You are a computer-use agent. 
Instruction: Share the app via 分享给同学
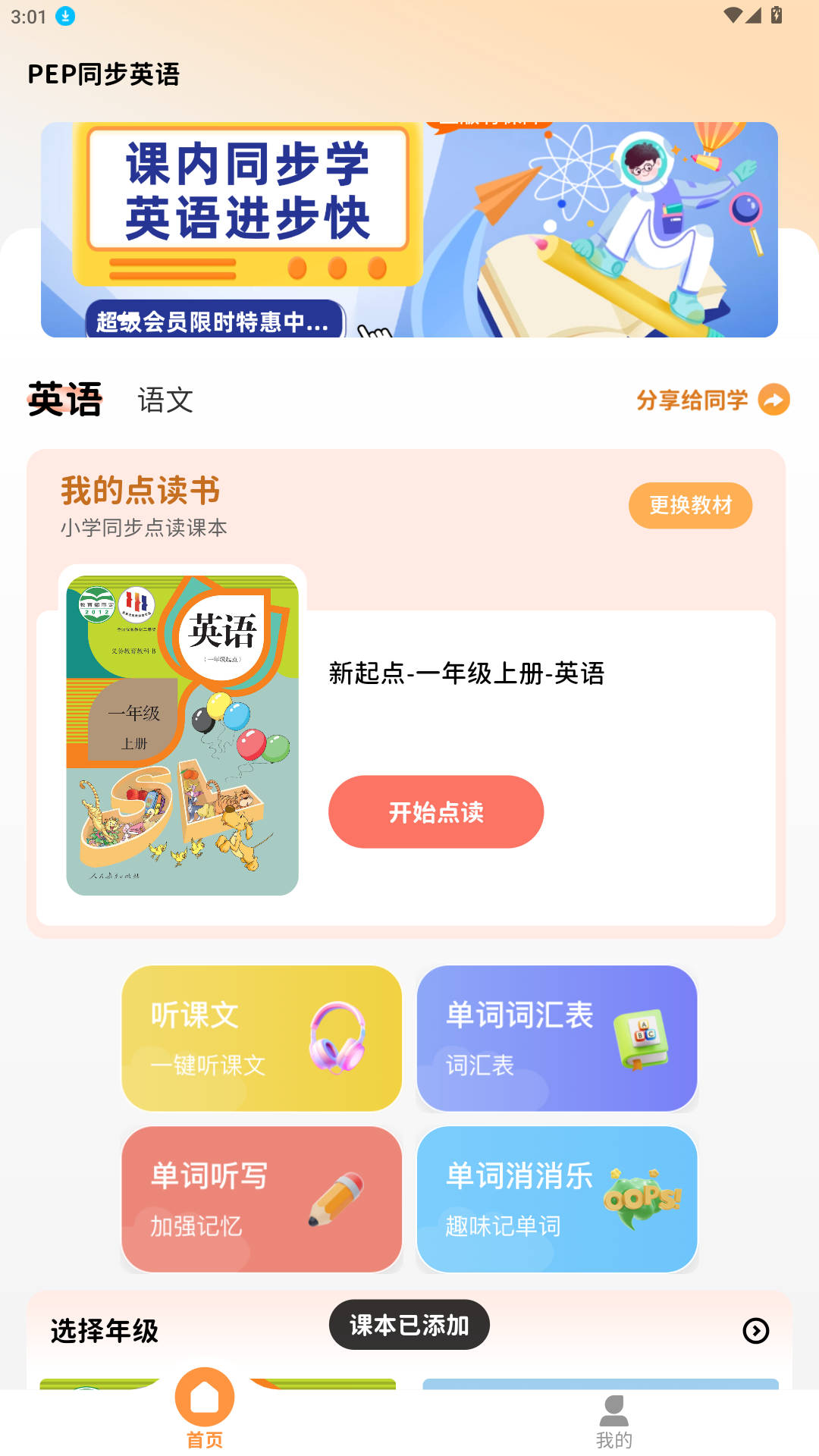(x=713, y=400)
